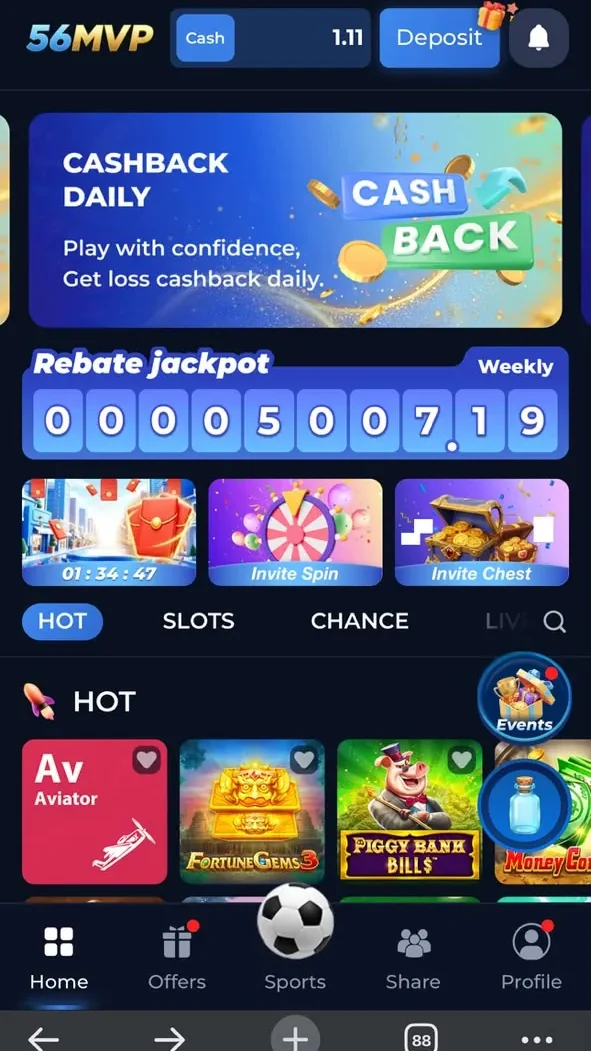Open the floating Events button
The image size is (591, 1051).
pyautogui.click(x=525, y=698)
